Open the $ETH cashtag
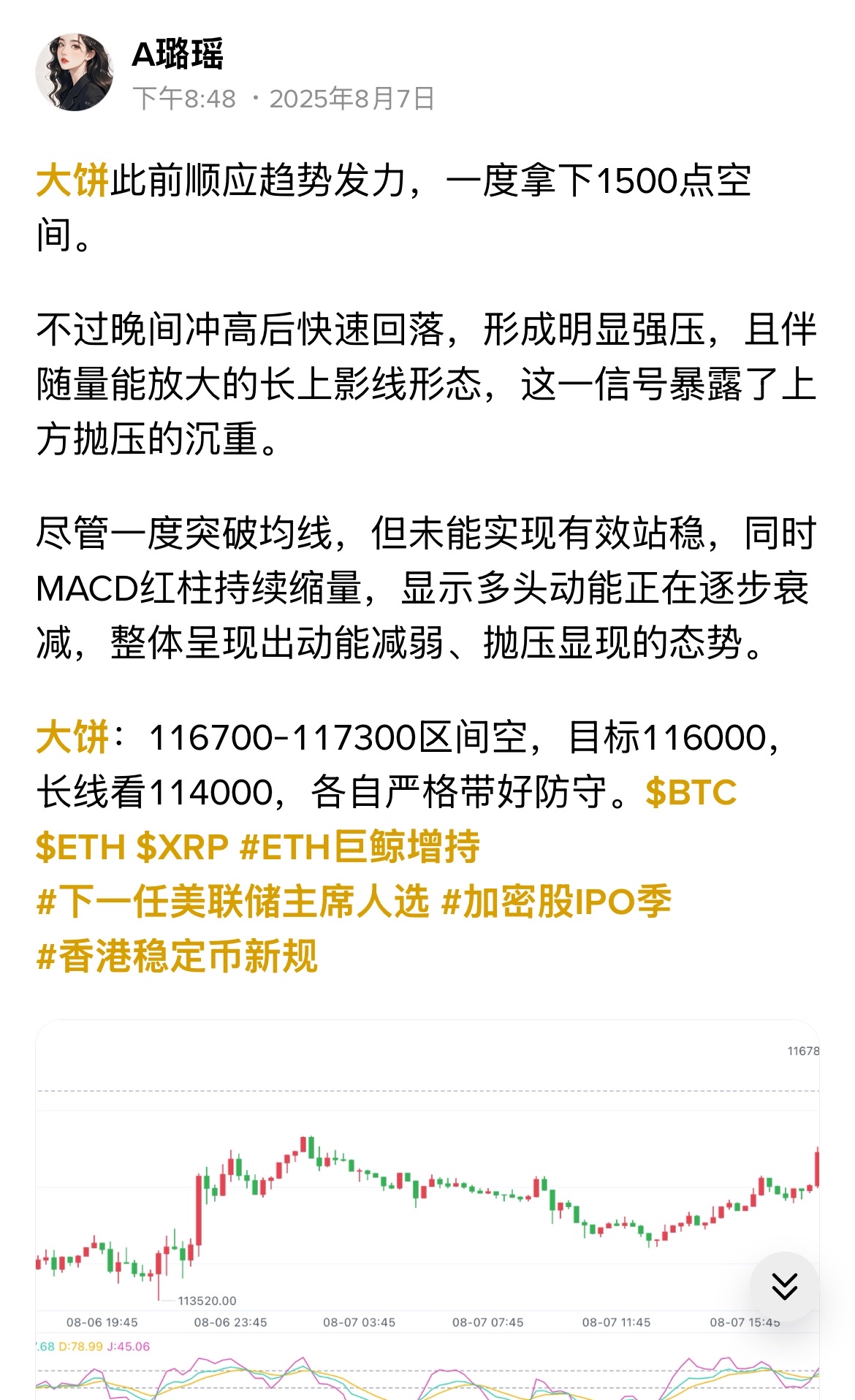 [x=80, y=848]
